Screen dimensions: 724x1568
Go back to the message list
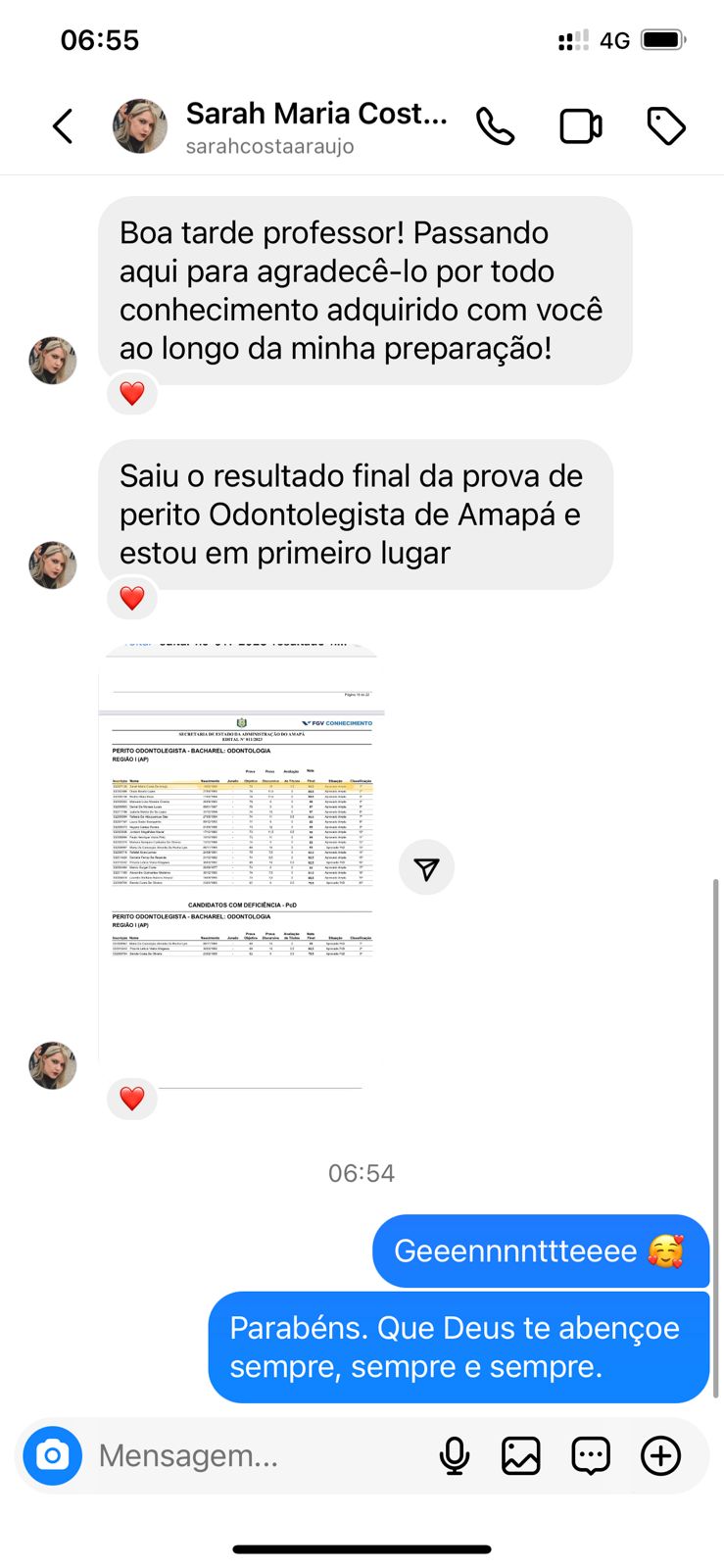tap(63, 126)
